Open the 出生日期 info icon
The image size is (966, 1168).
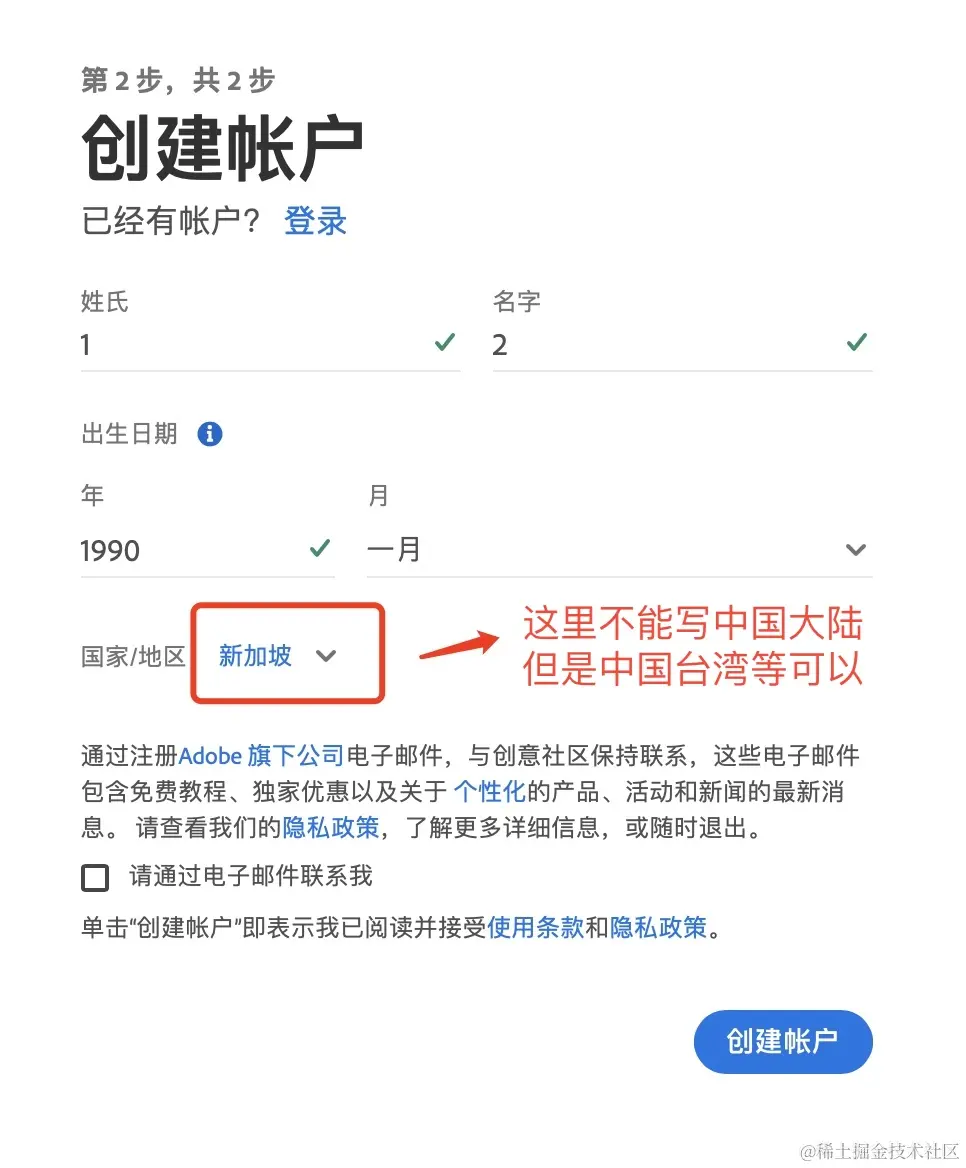tap(210, 434)
